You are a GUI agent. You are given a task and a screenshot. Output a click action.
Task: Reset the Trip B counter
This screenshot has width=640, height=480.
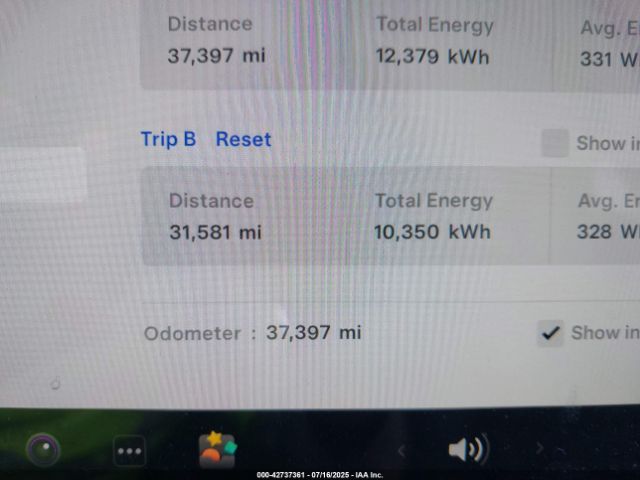click(x=243, y=140)
